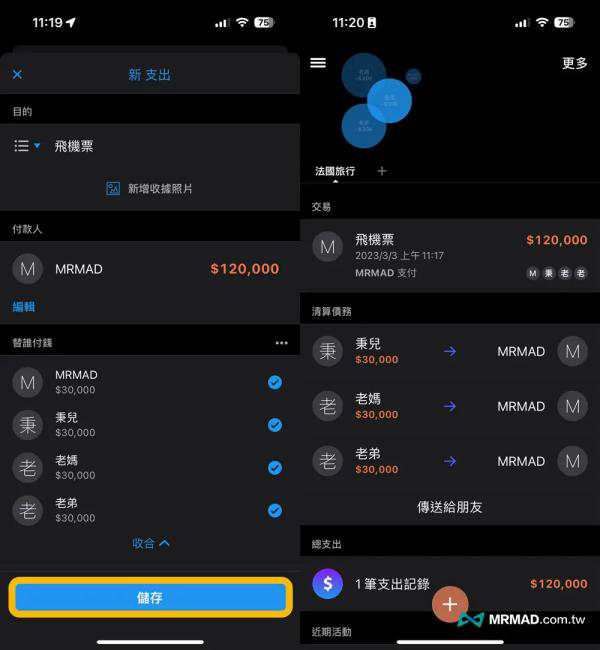Open the 飛機票 transaction dated 2023/3/3

point(450,255)
